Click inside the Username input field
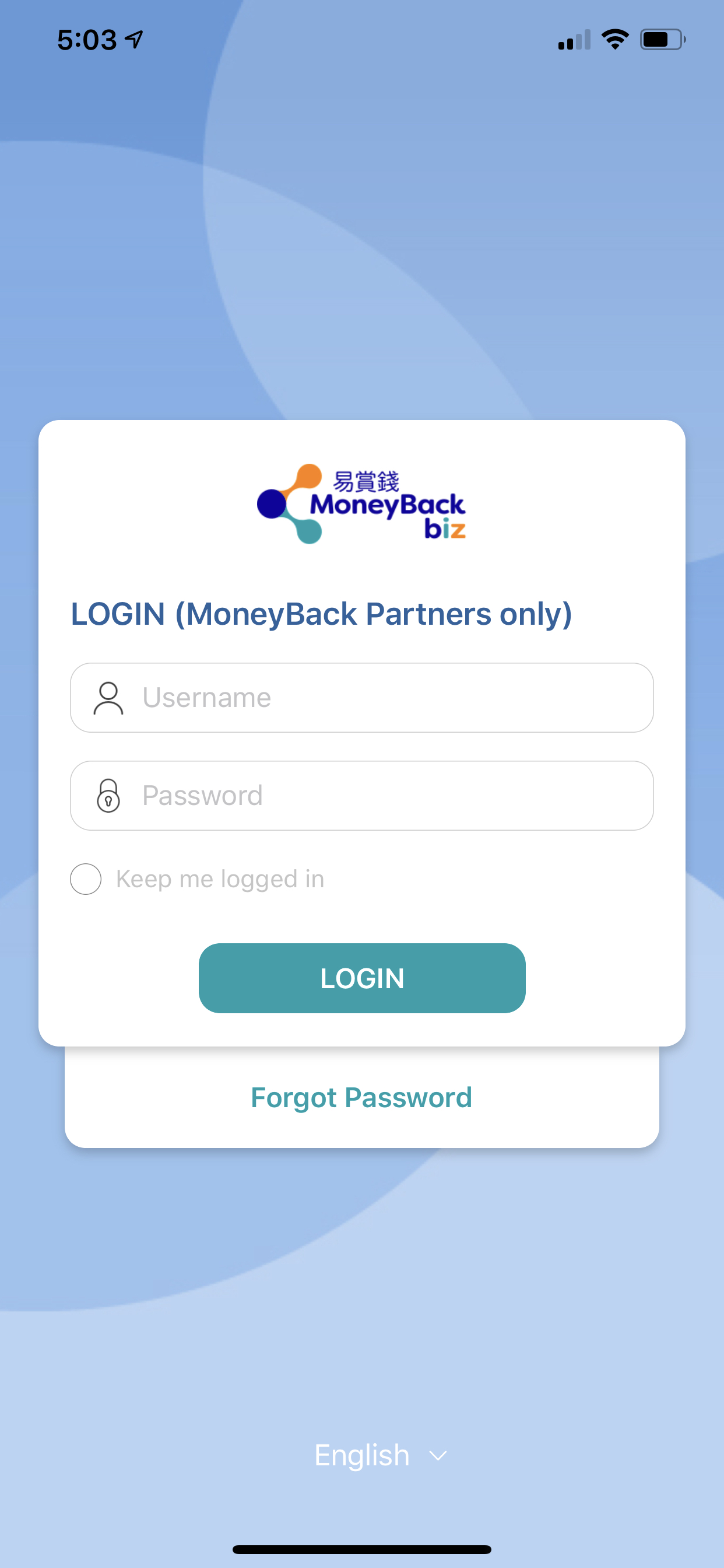Screen dimensions: 724x1568 [365, 698]
